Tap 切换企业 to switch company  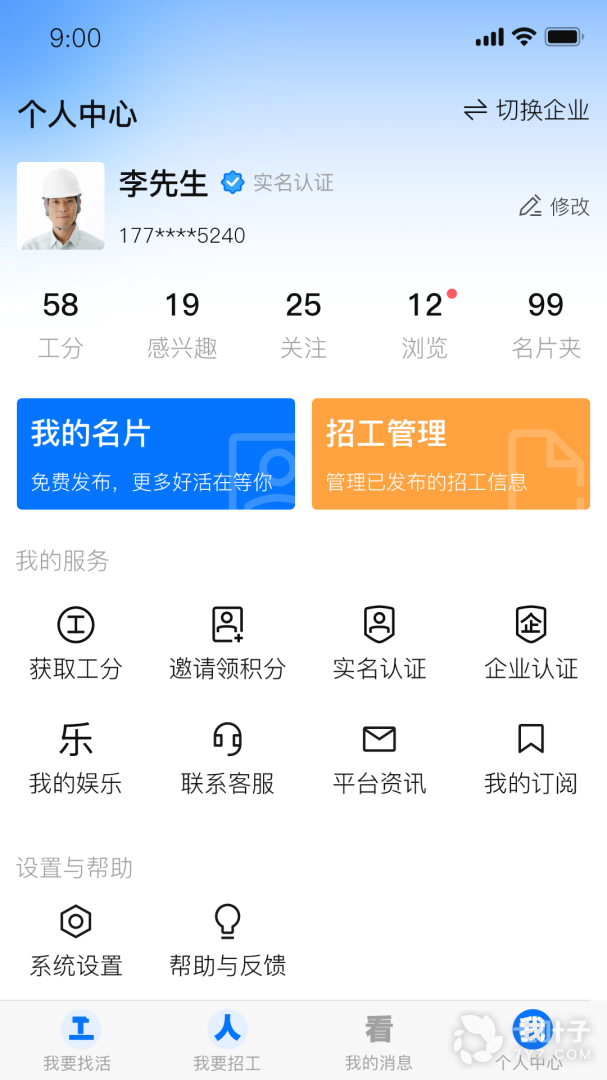tap(526, 111)
